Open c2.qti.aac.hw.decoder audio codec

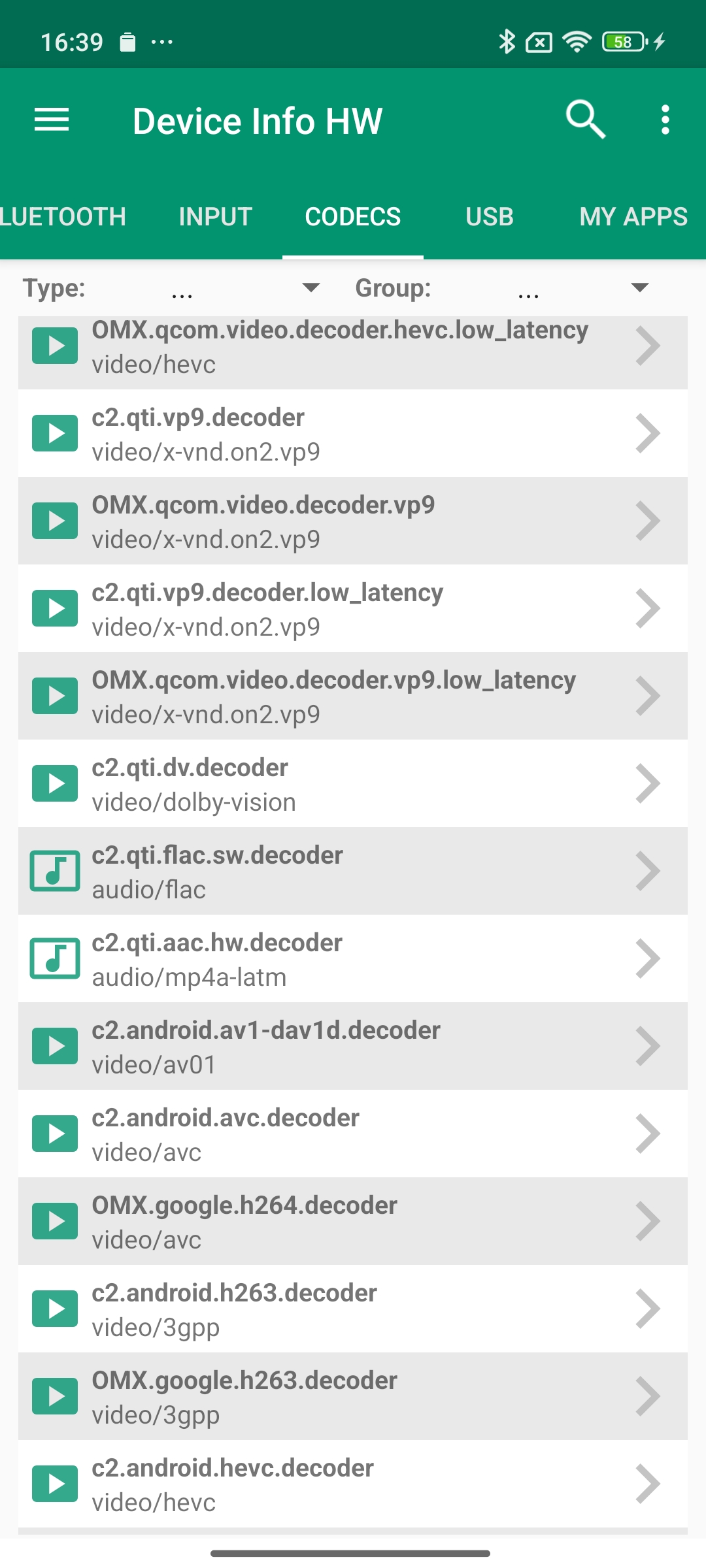click(353, 959)
